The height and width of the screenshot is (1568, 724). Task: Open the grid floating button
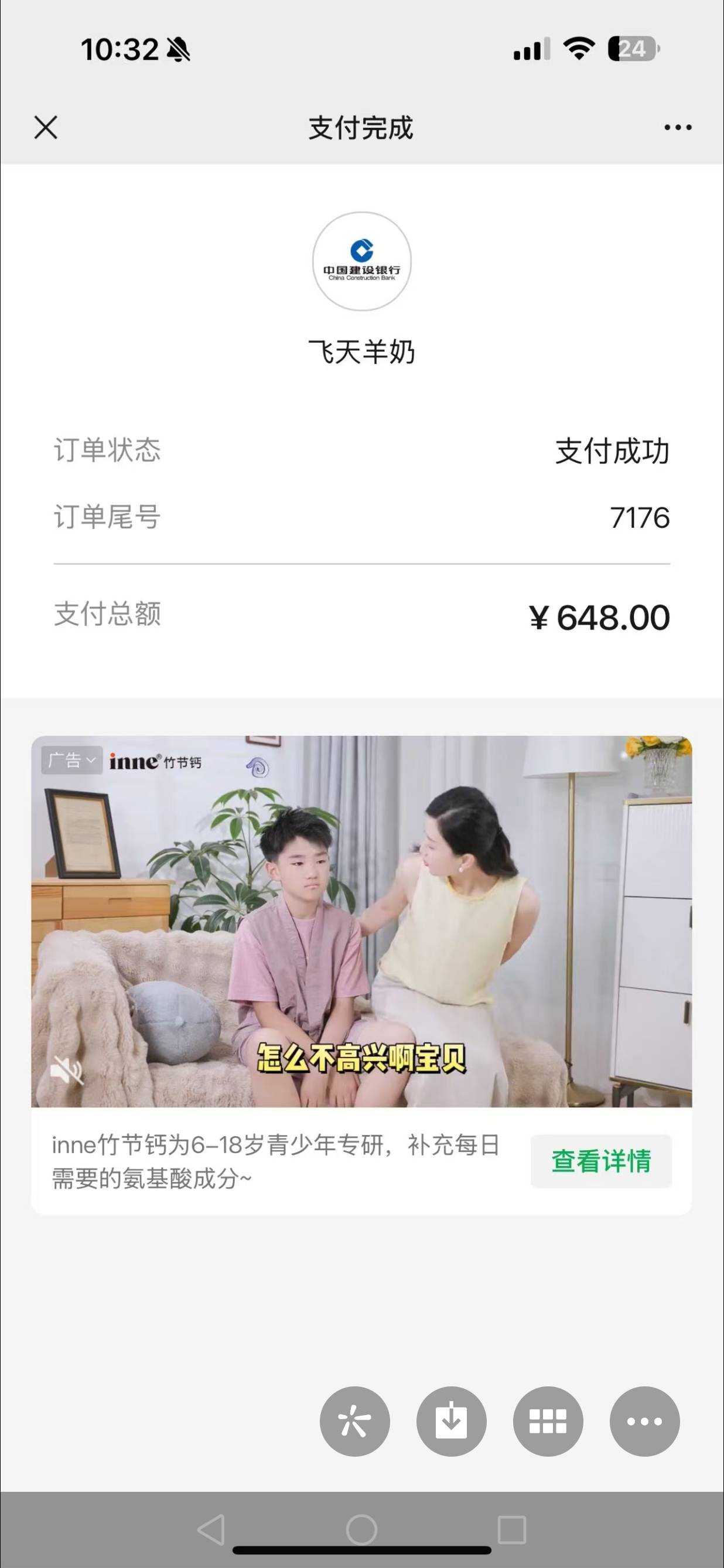coord(548,1422)
